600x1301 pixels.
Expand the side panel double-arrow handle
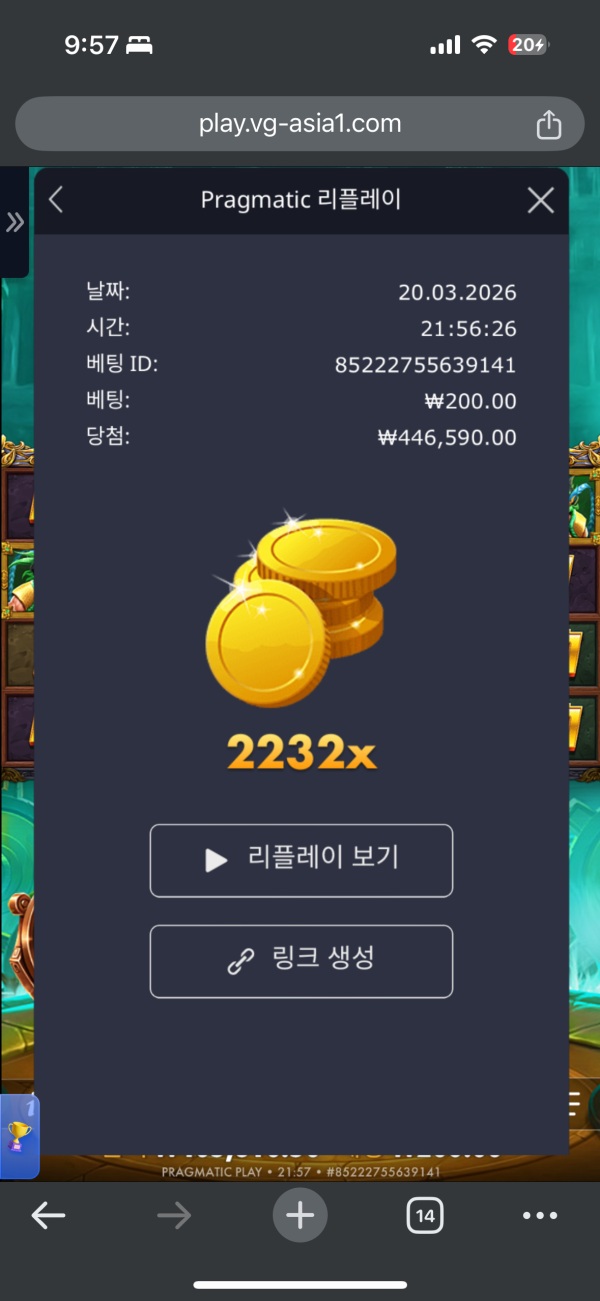[14, 222]
